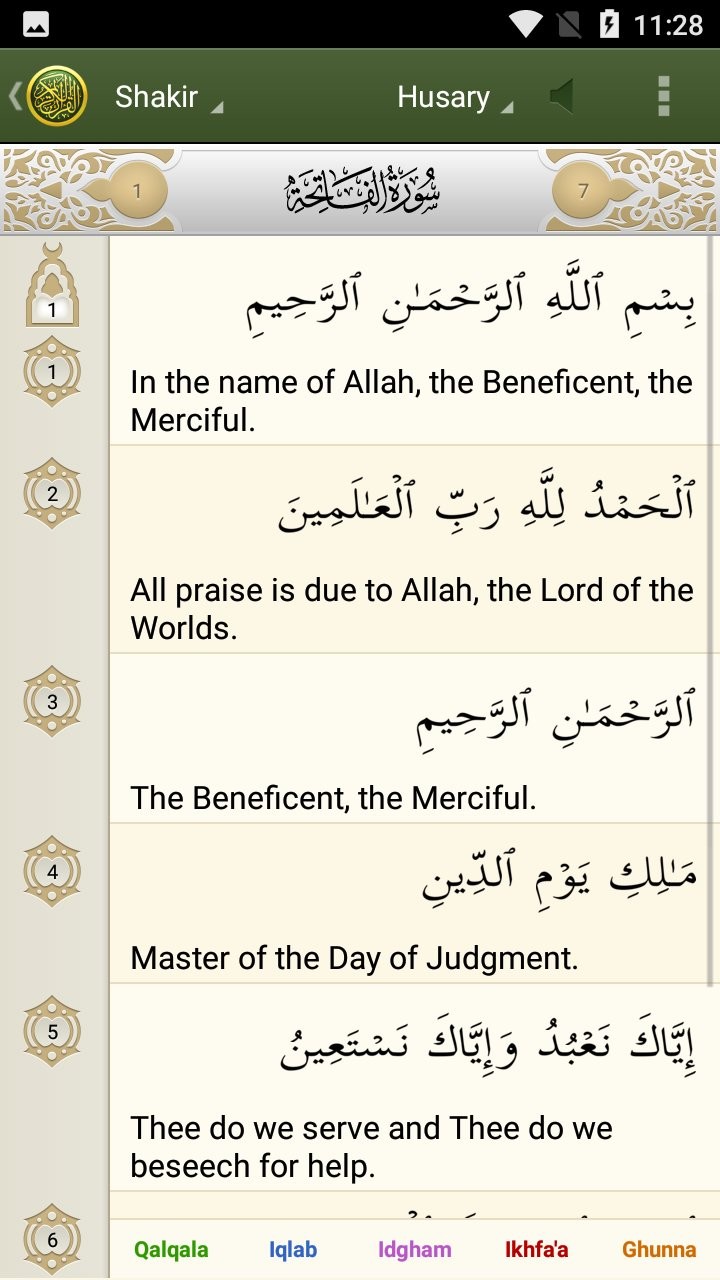Select verse 2 'All praise is due to Allah'
720x1280 pixels.
[x=410, y=608]
